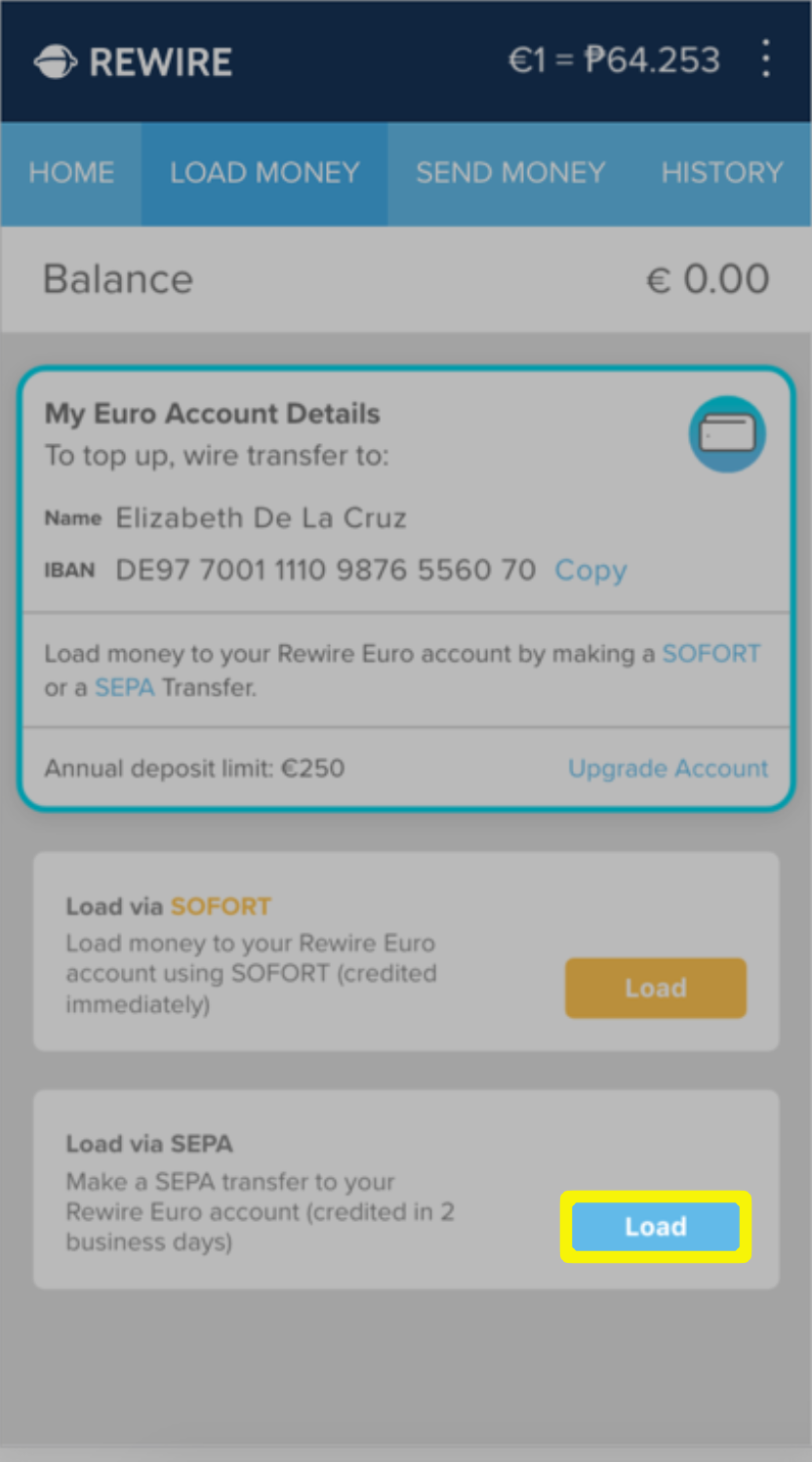Open the HISTORY tab
Viewport: 812px width, 1462px height.
tap(722, 173)
